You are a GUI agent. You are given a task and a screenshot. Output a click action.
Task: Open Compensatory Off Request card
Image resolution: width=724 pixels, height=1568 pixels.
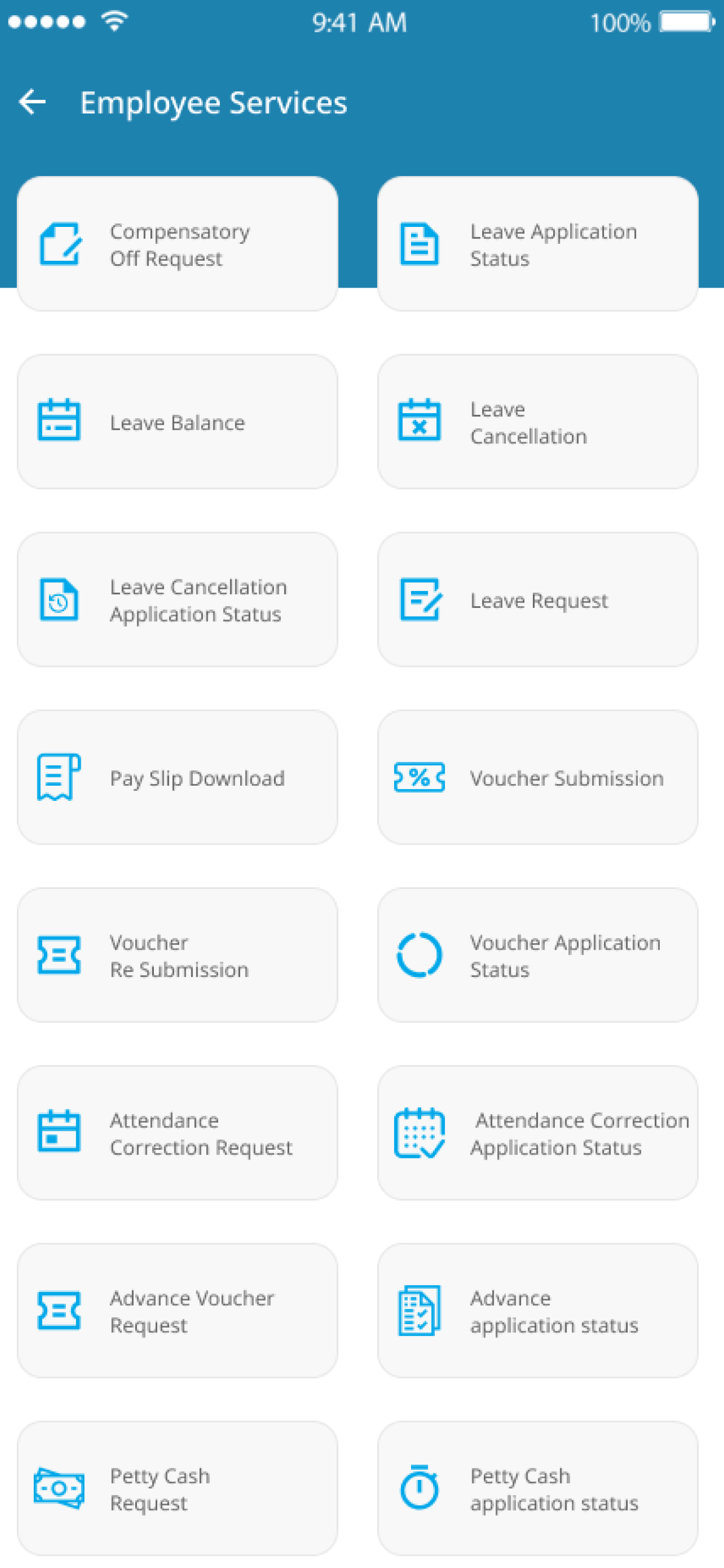tap(177, 244)
